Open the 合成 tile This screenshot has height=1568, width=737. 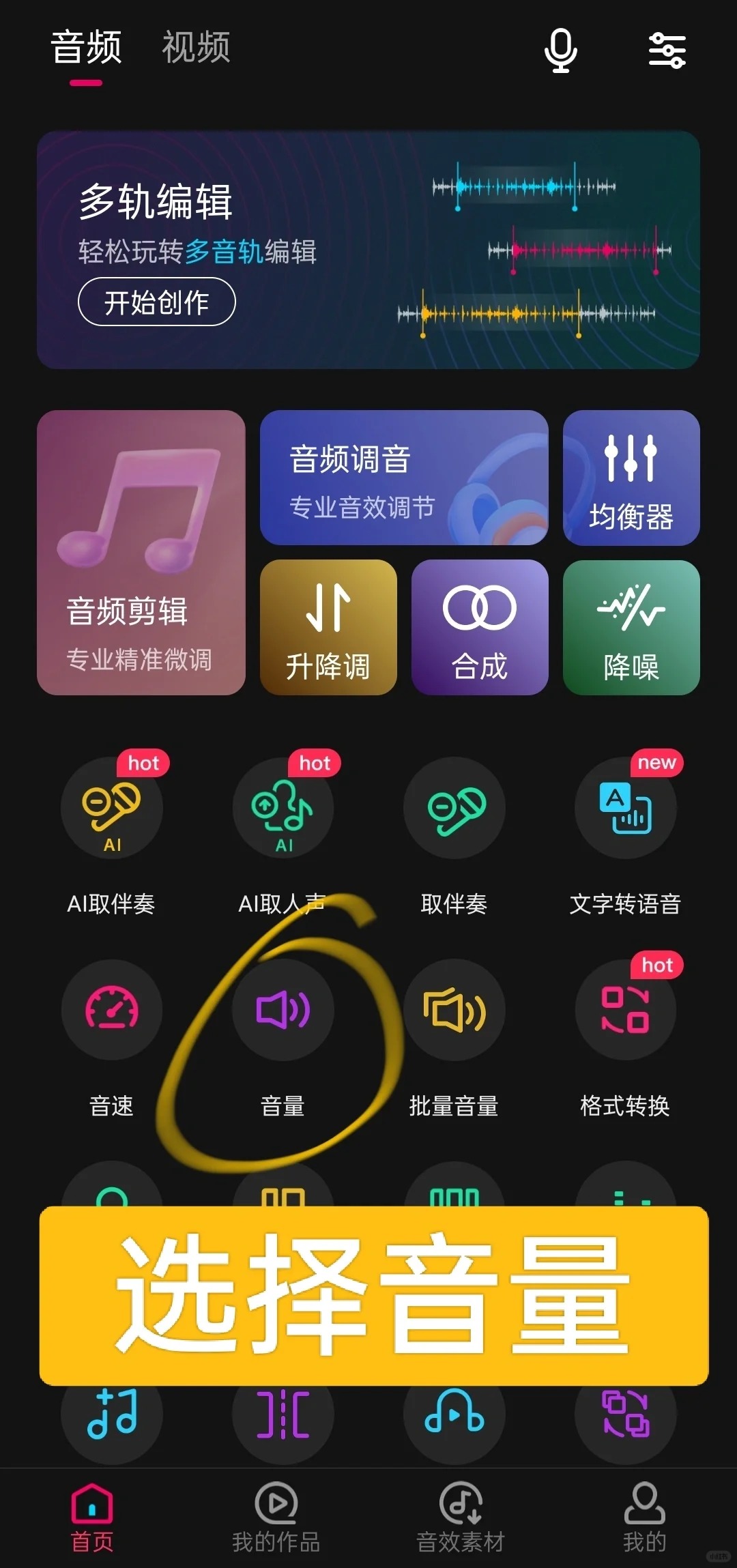(x=480, y=628)
